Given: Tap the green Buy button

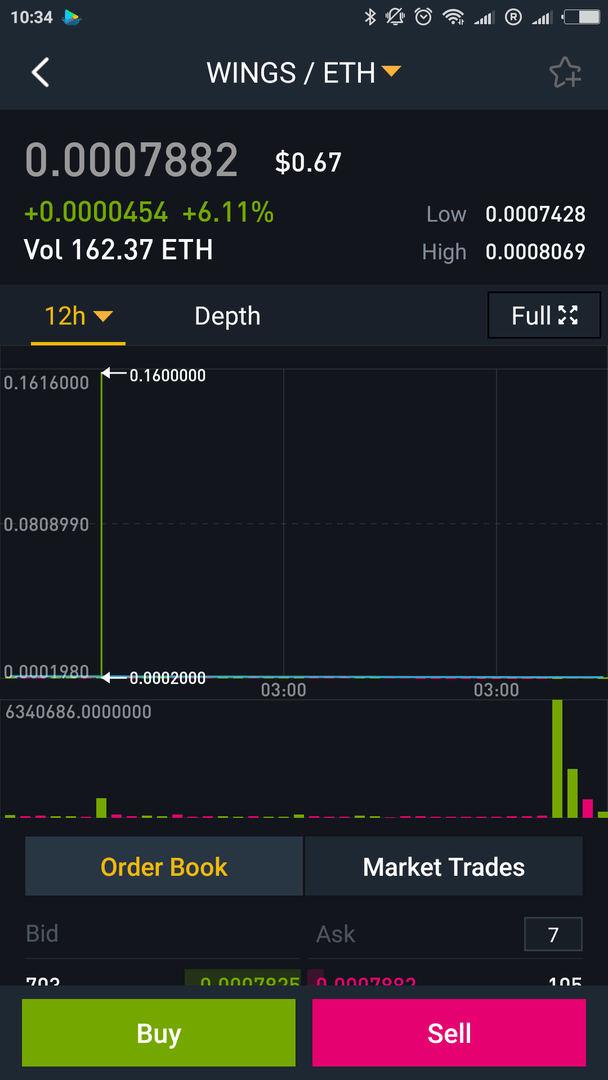Looking at the screenshot, I should 159,1033.
